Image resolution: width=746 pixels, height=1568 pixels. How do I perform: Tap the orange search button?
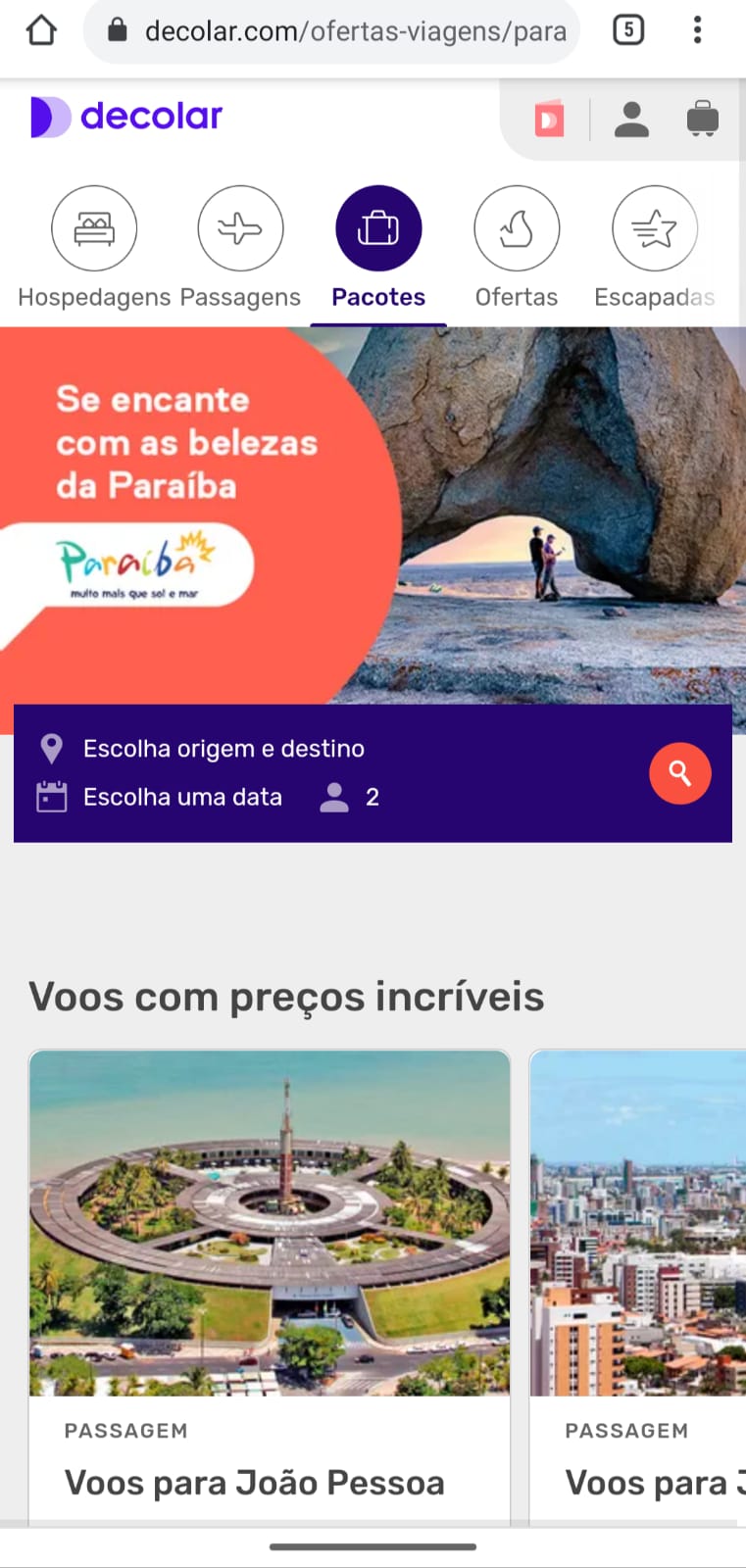click(679, 773)
